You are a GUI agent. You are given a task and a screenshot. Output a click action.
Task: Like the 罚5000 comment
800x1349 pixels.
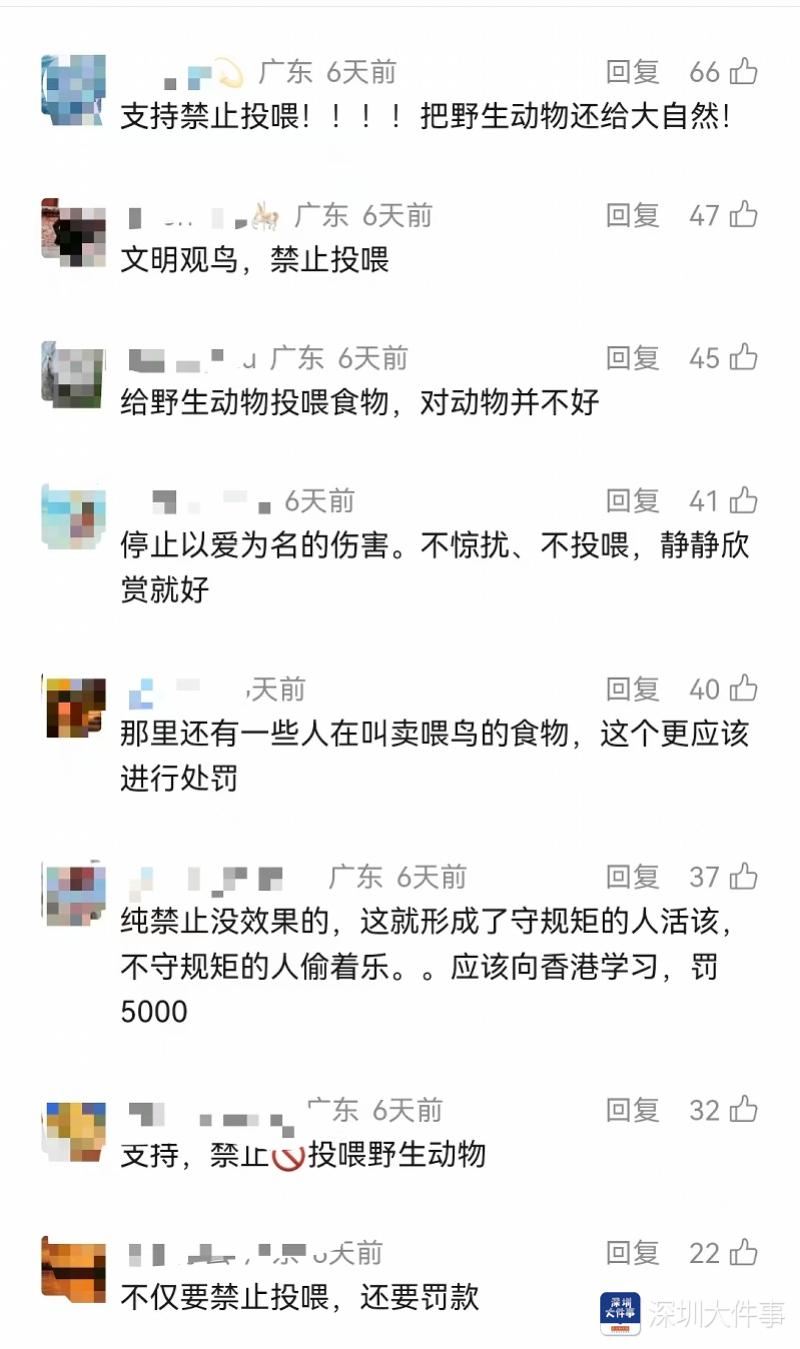[743, 877]
